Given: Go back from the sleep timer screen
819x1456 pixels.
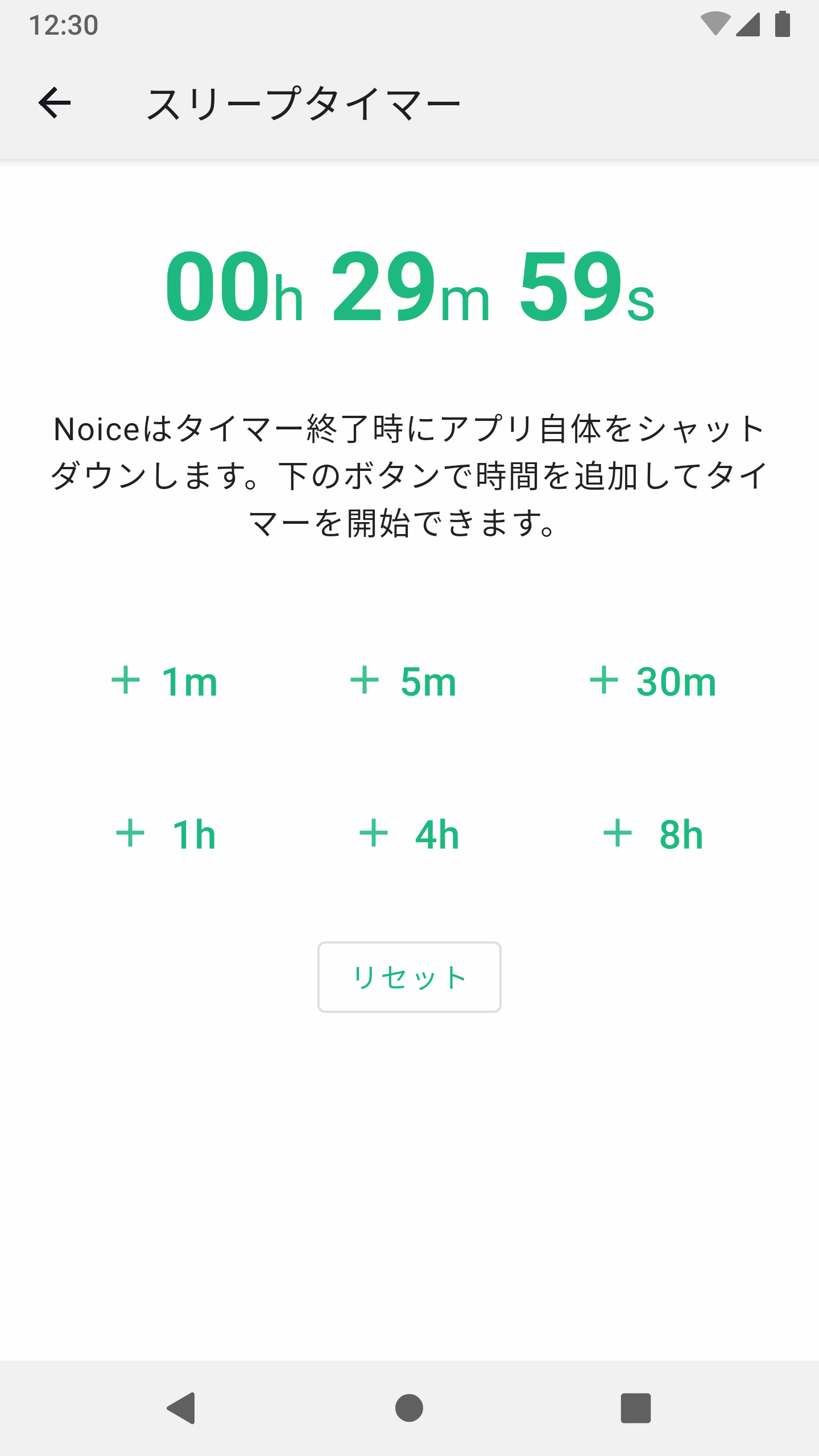Looking at the screenshot, I should tap(55, 103).
